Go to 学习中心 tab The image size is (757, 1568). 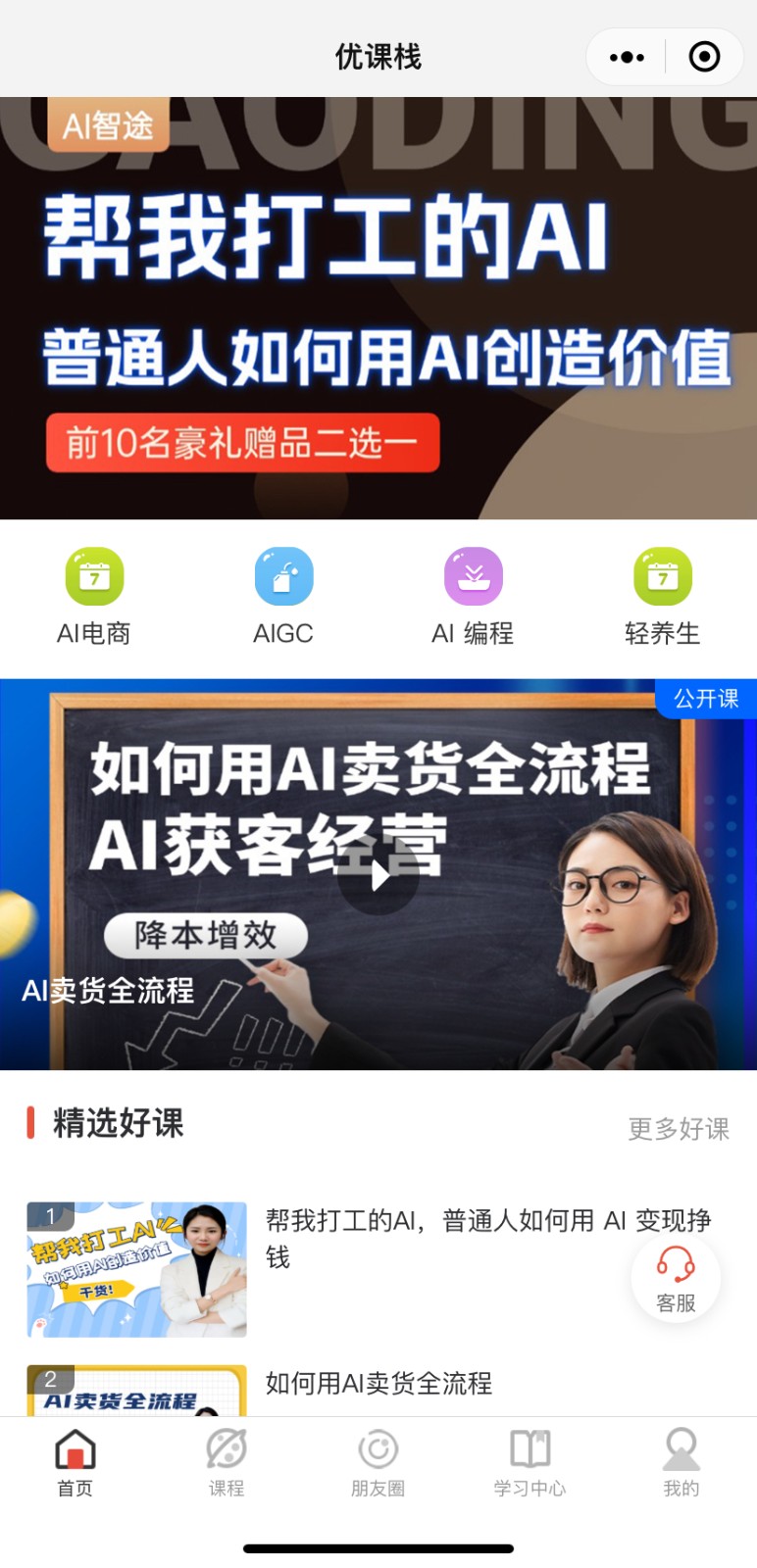530,1462
